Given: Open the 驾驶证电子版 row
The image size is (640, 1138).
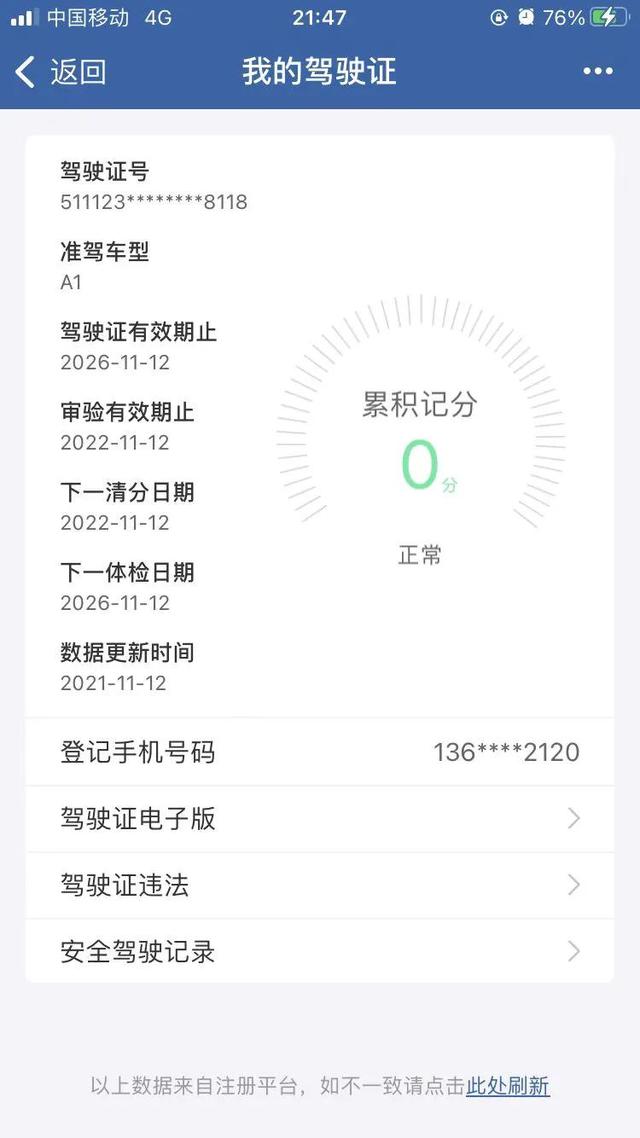Looking at the screenshot, I should tap(320, 819).
